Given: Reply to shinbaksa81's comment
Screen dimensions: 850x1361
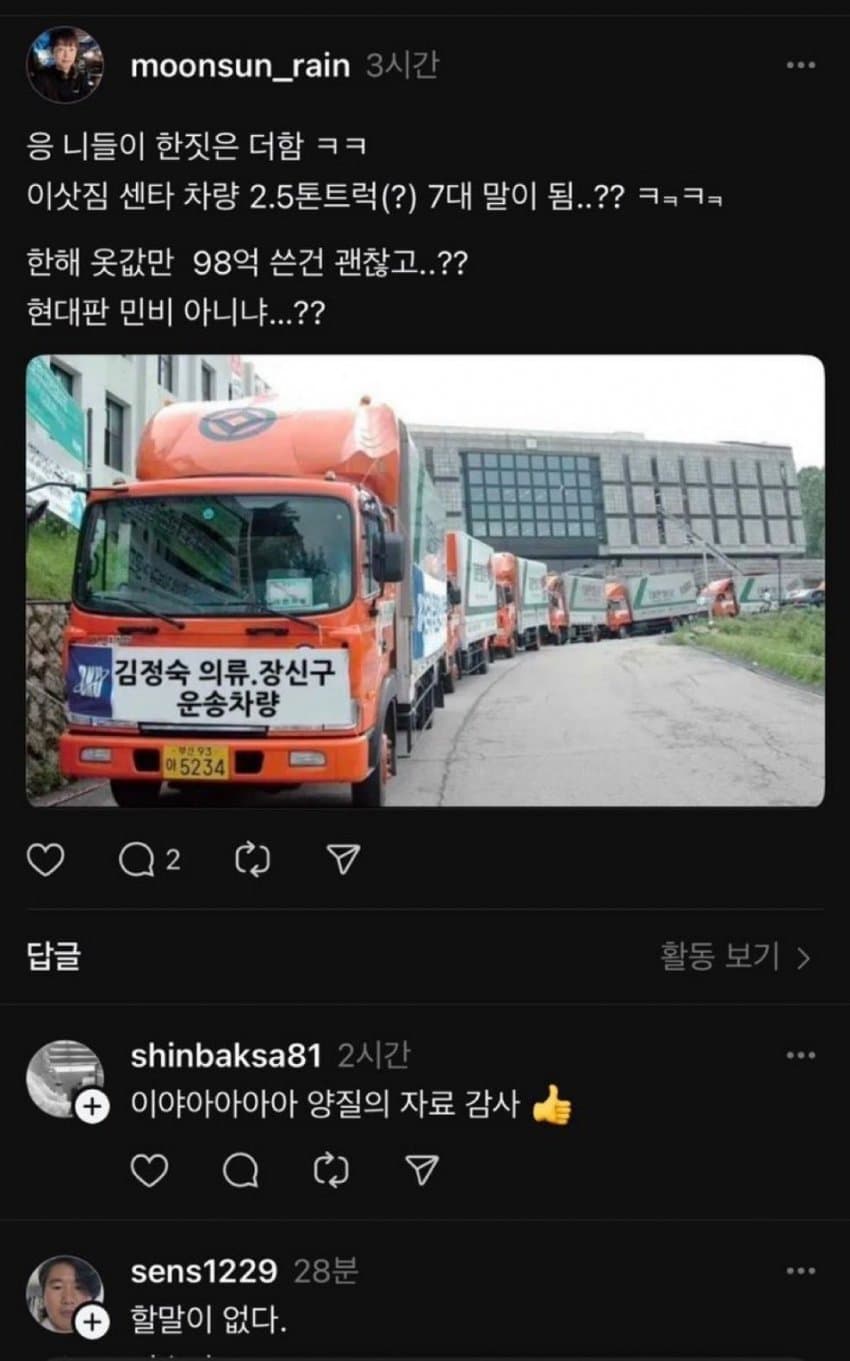Looking at the screenshot, I should pos(241,1170).
